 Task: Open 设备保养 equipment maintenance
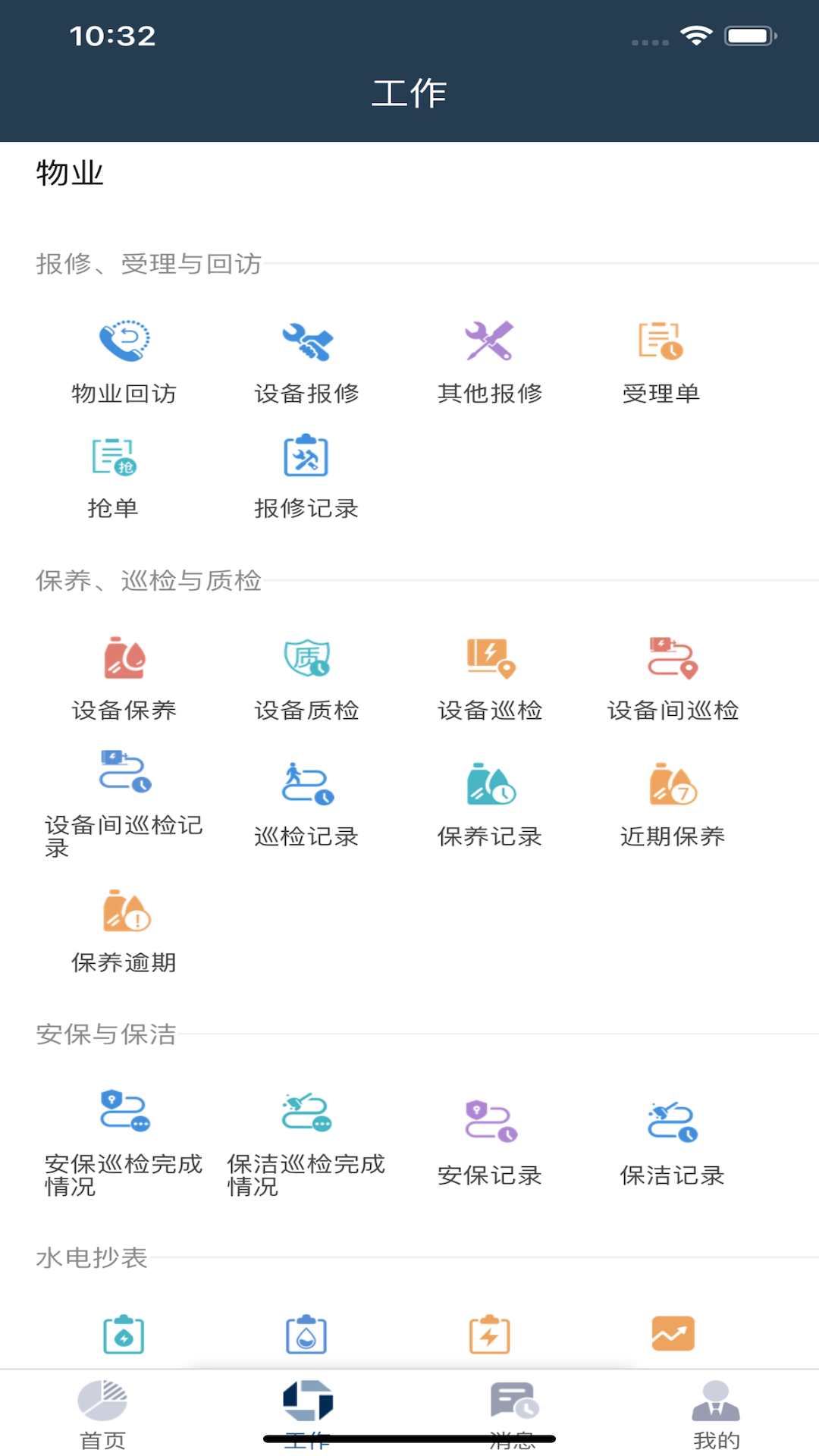coord(124,679)
